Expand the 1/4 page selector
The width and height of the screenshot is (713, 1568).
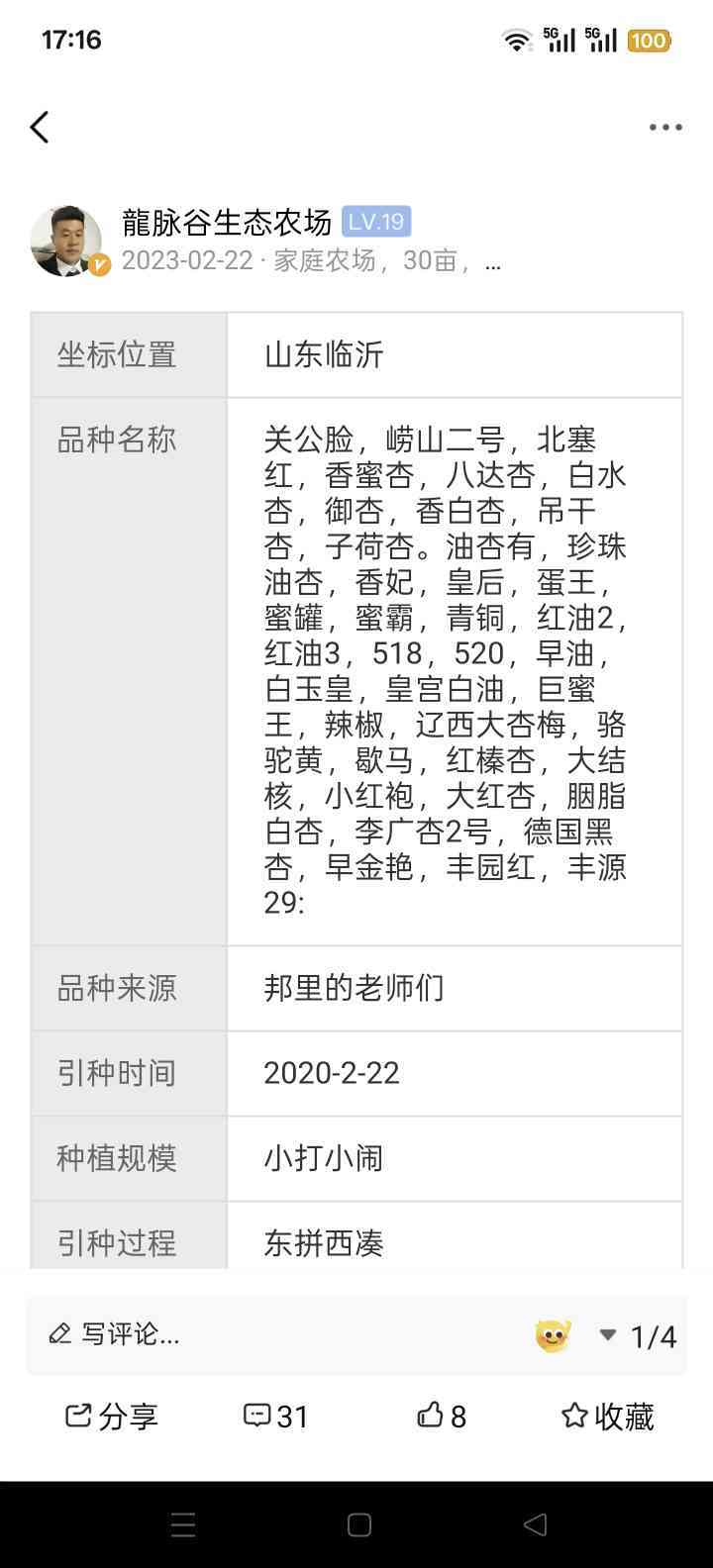(639, 1336)
